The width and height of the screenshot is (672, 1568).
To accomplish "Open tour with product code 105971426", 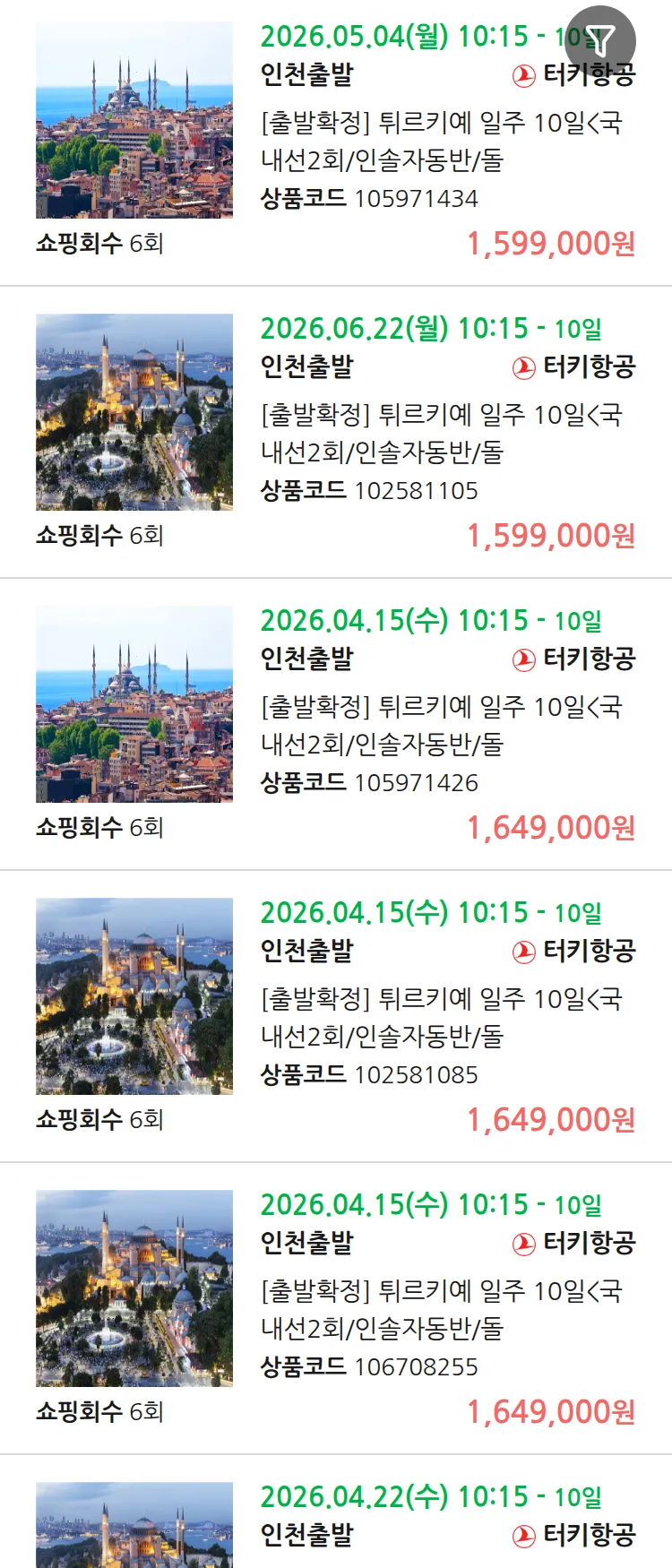I will (x=441, y=725).
